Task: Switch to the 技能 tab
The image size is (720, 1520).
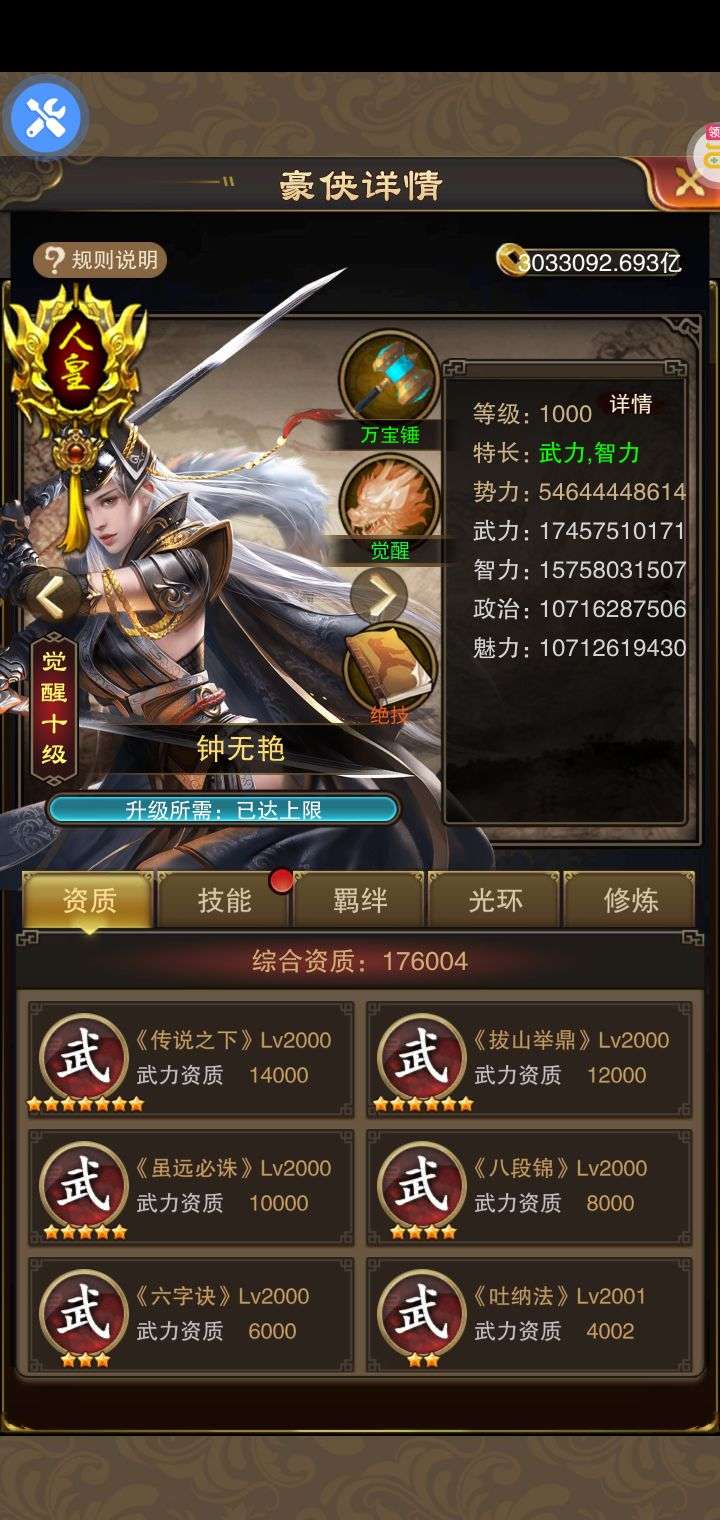Action: click(x=225, y=900)
